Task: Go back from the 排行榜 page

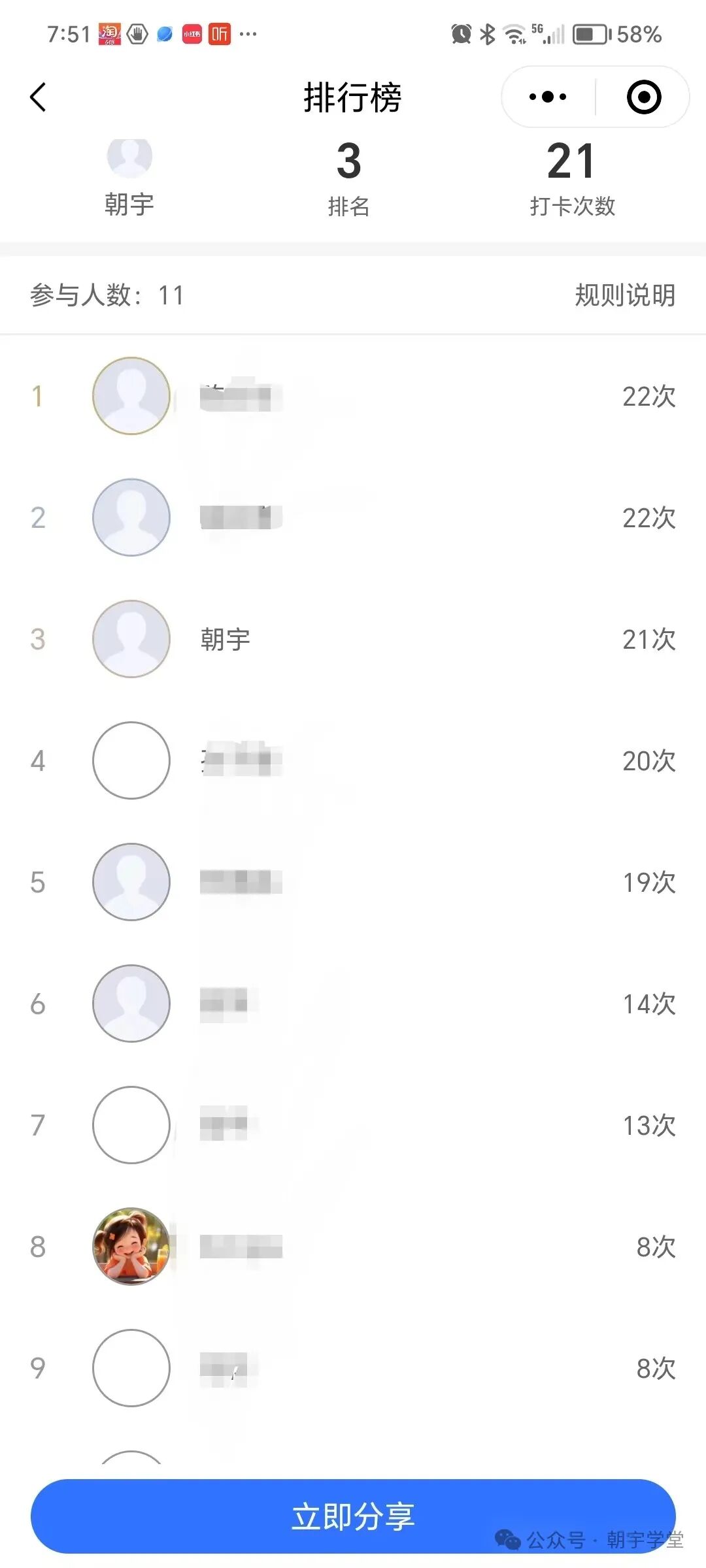Action: [x=39, y=97]
